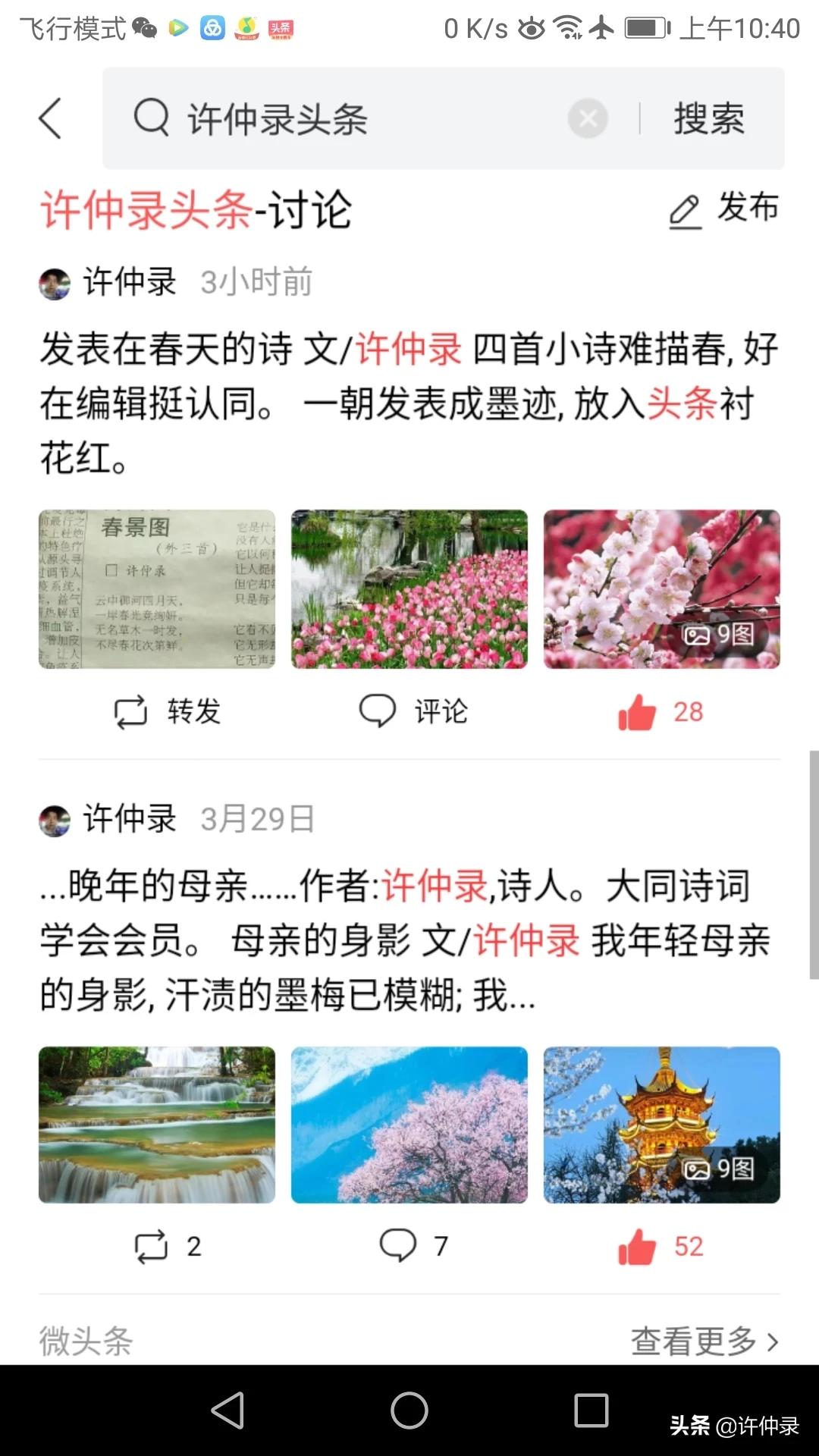Open the golden pagoda photo
The image size is (819, 1456).
(x=661, y=1125)
